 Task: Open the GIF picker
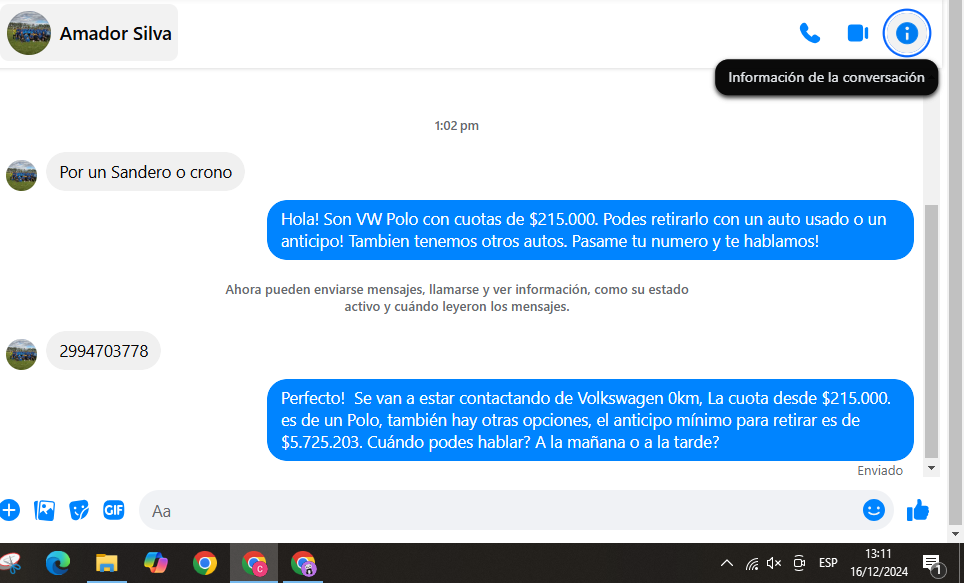tap(113, 510)
